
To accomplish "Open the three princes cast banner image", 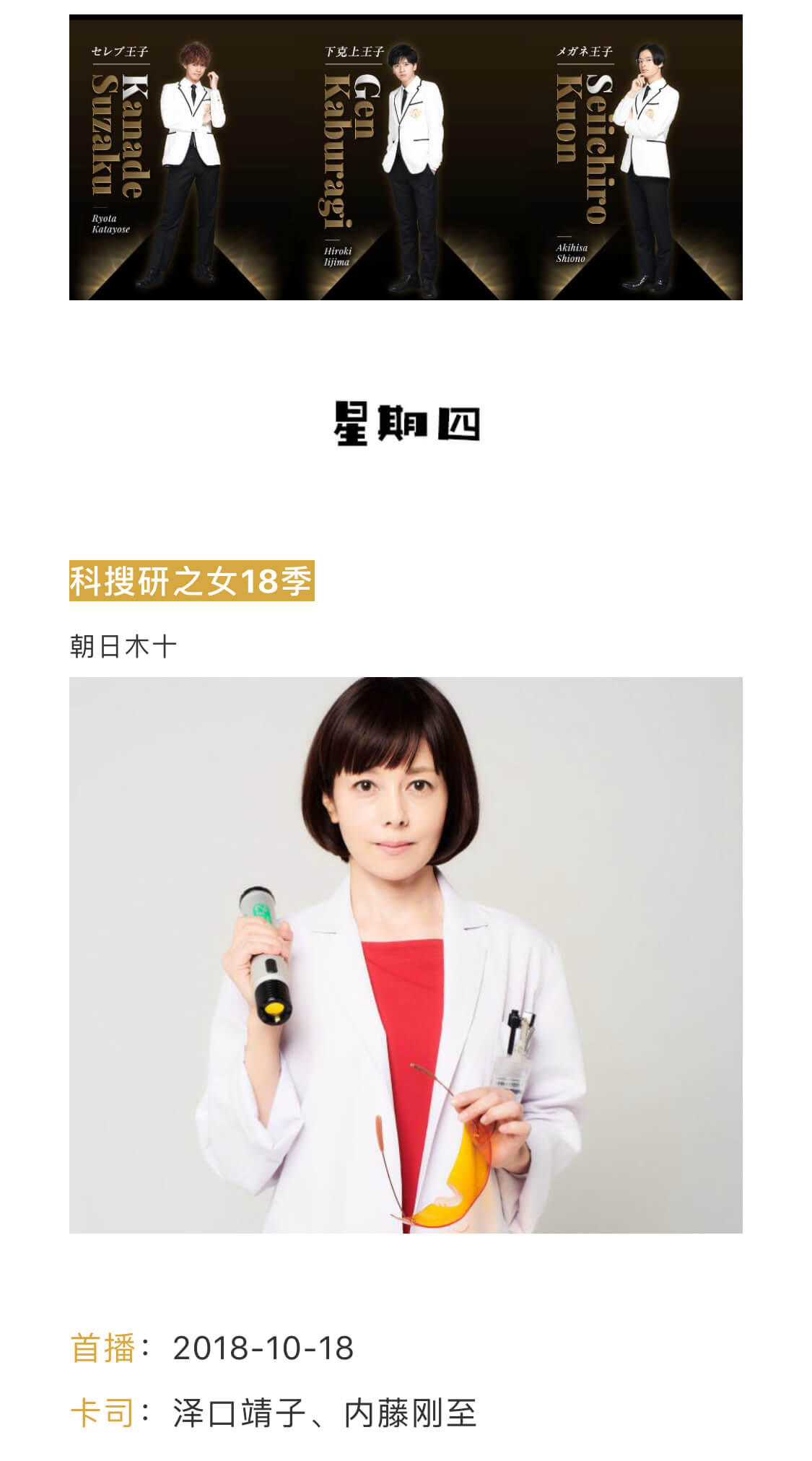I will tap(406, 157).
